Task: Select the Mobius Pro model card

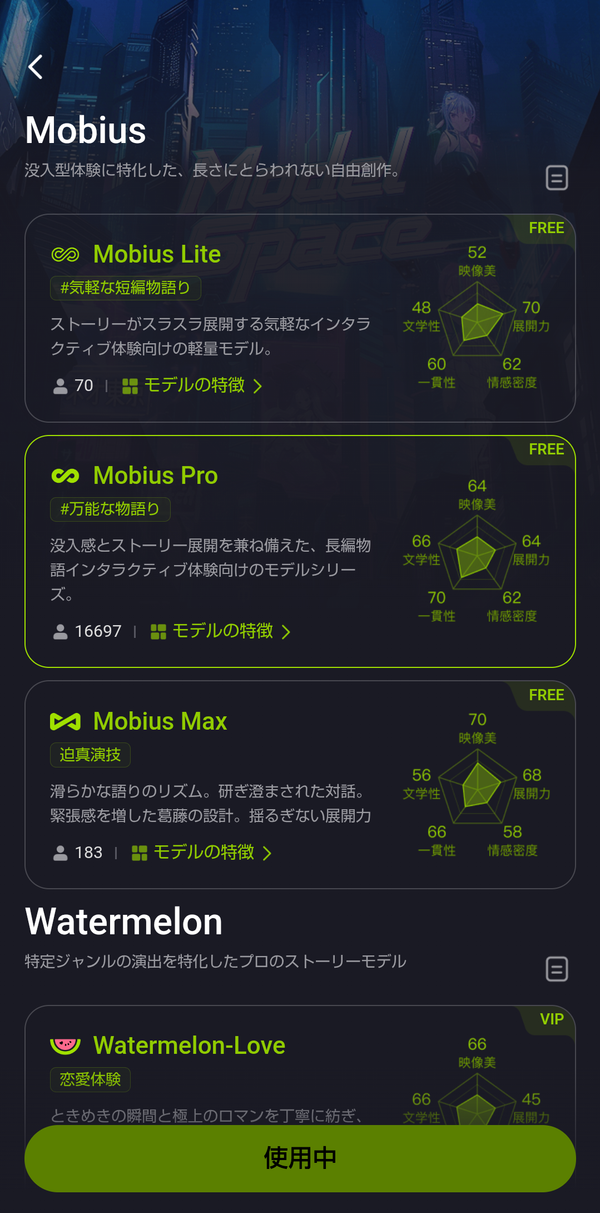Action: (300, 551)
